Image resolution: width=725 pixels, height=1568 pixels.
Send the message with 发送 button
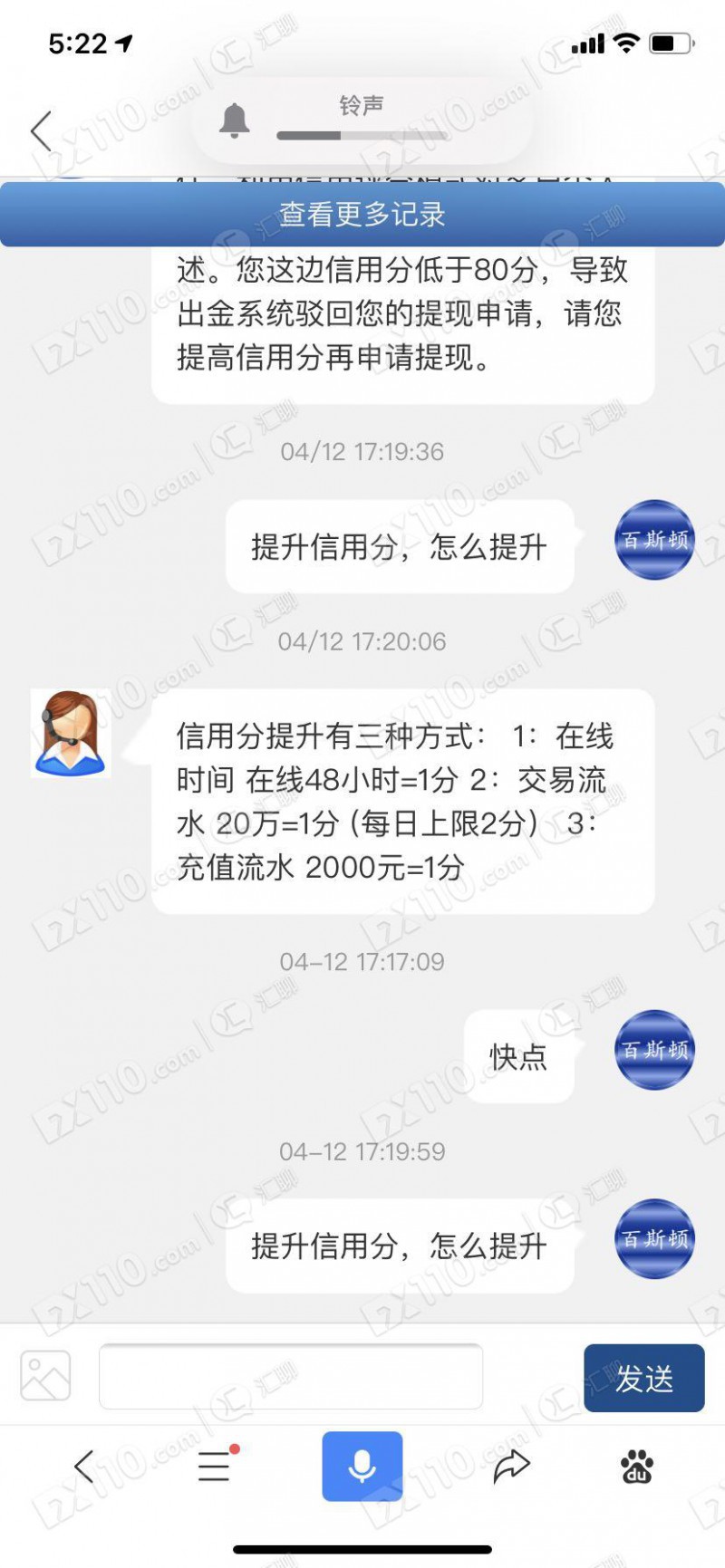(x=643, y=1378)
